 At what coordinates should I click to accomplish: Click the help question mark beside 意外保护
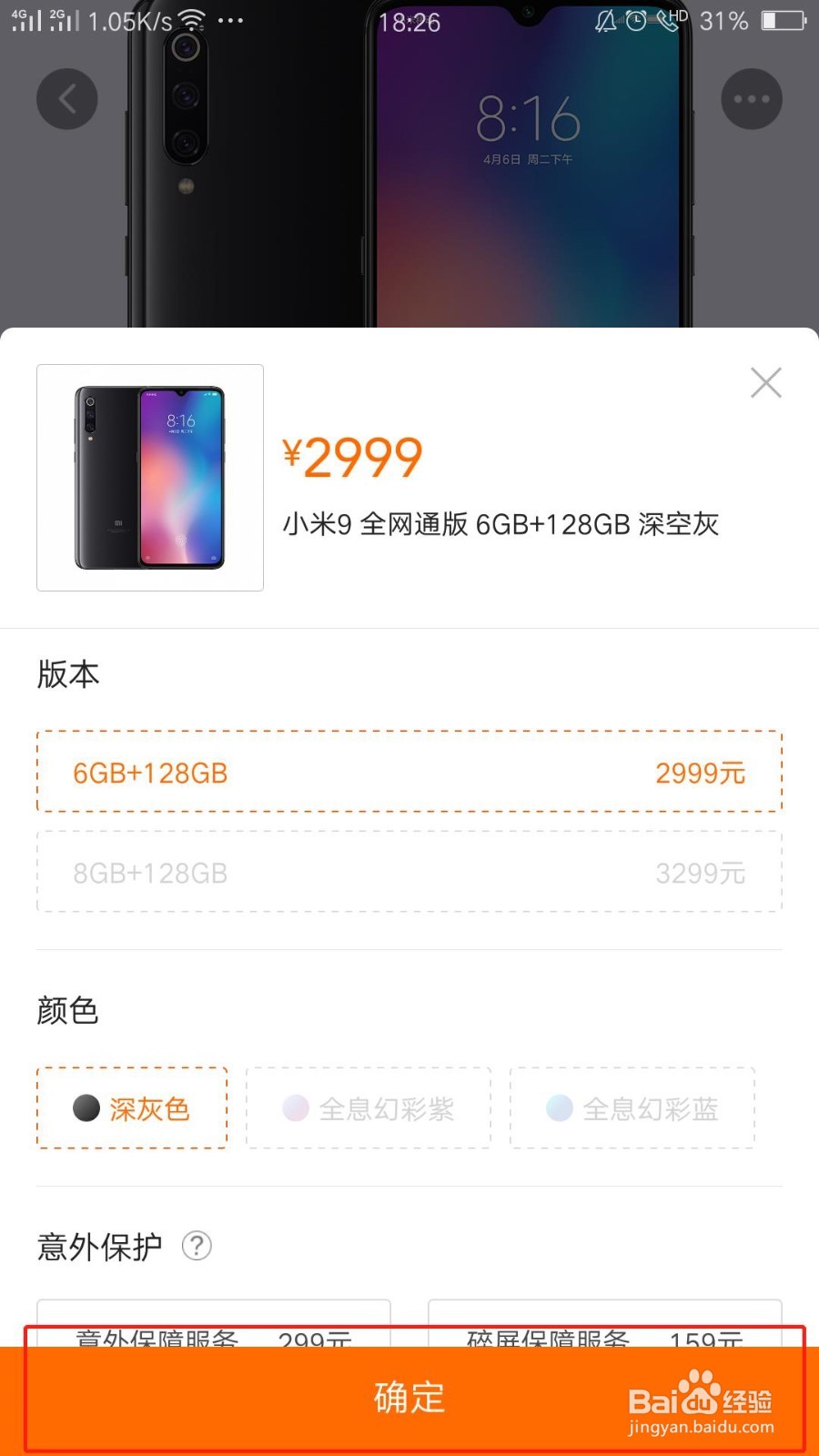197,1246
